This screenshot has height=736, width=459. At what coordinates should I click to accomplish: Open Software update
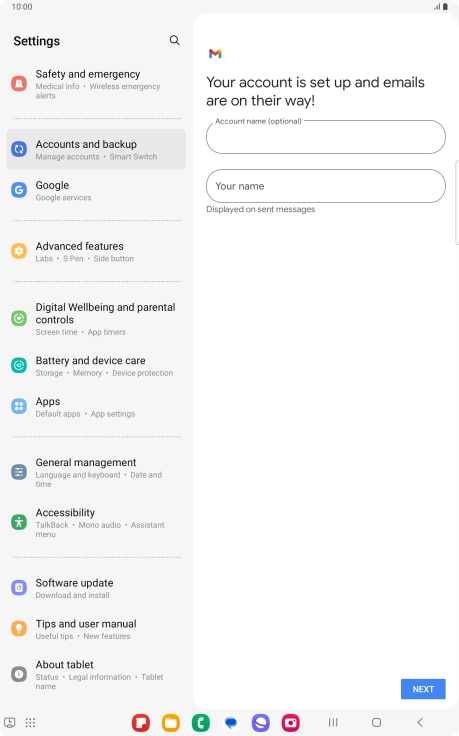pyautogui.click(x=96, y=588)
